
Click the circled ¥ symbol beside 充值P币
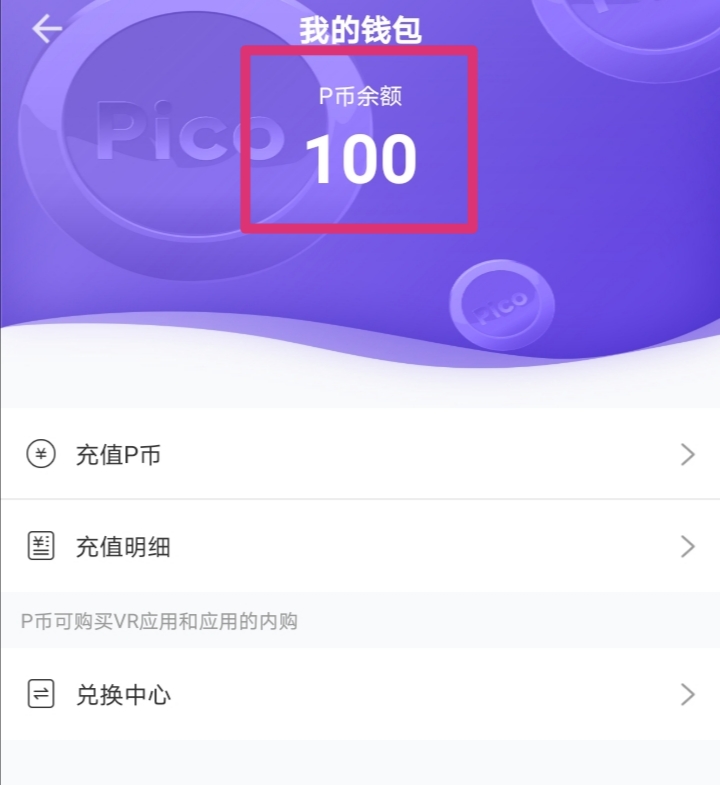click(x=38, y=454)
